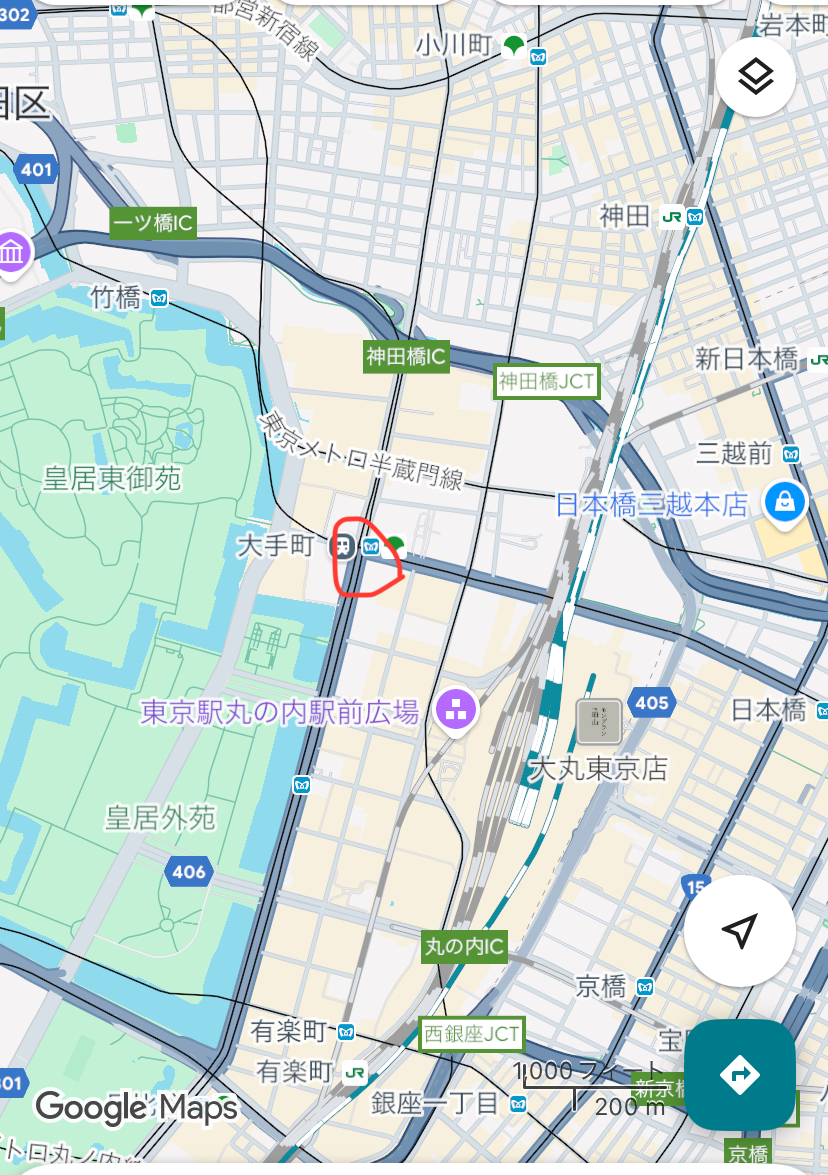Tap the 大手町 station icon
The image size is (828, 1175).
pyautogui.click(x=344, y=546)
